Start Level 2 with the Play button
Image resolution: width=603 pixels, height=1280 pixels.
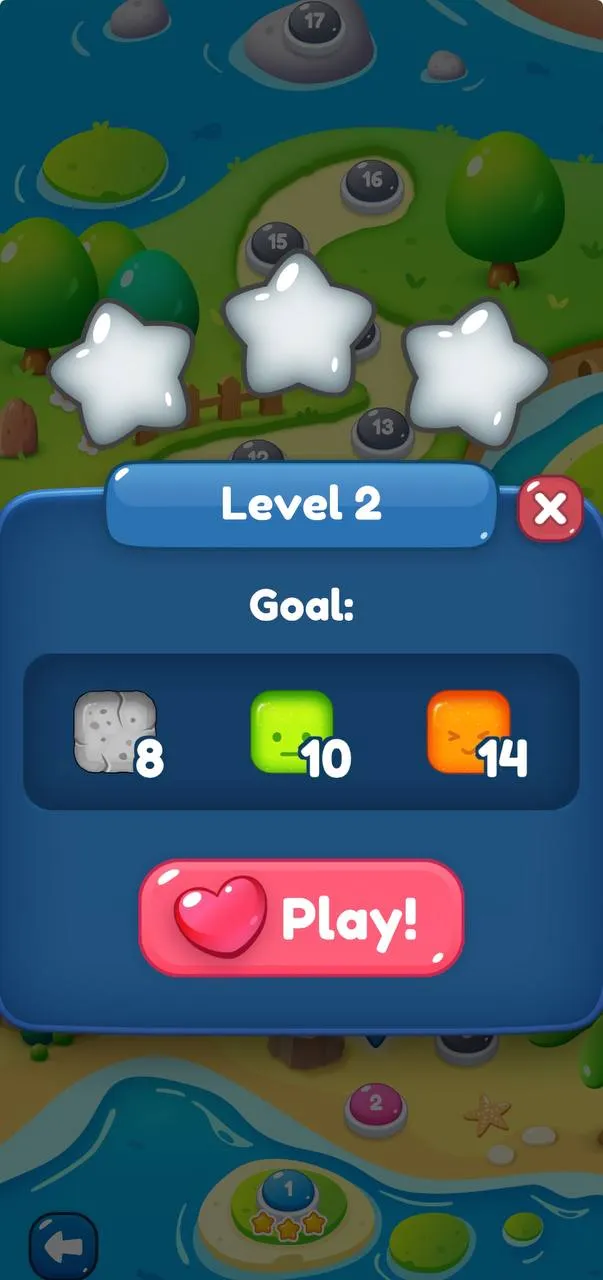301,917
